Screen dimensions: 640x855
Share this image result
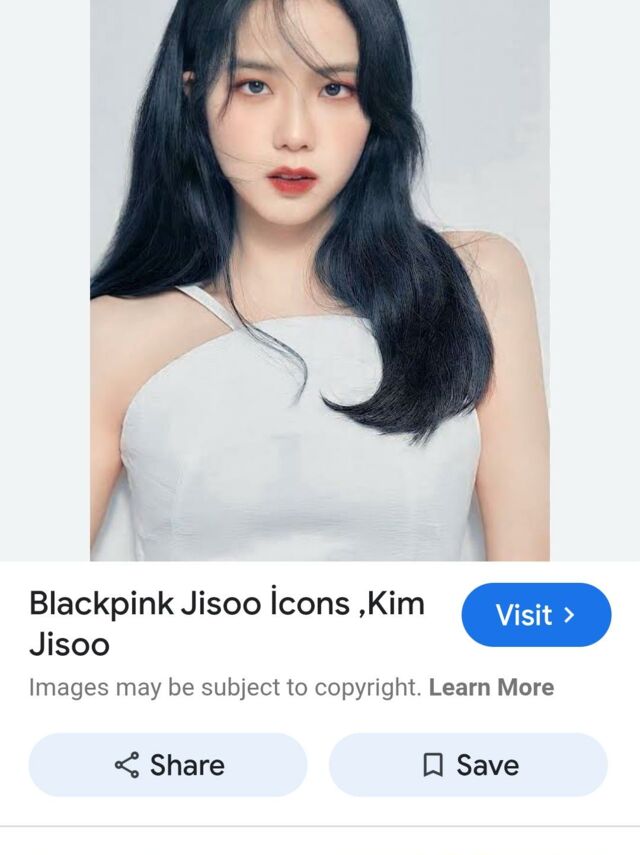pyautogui.click(x=168, y=765)
